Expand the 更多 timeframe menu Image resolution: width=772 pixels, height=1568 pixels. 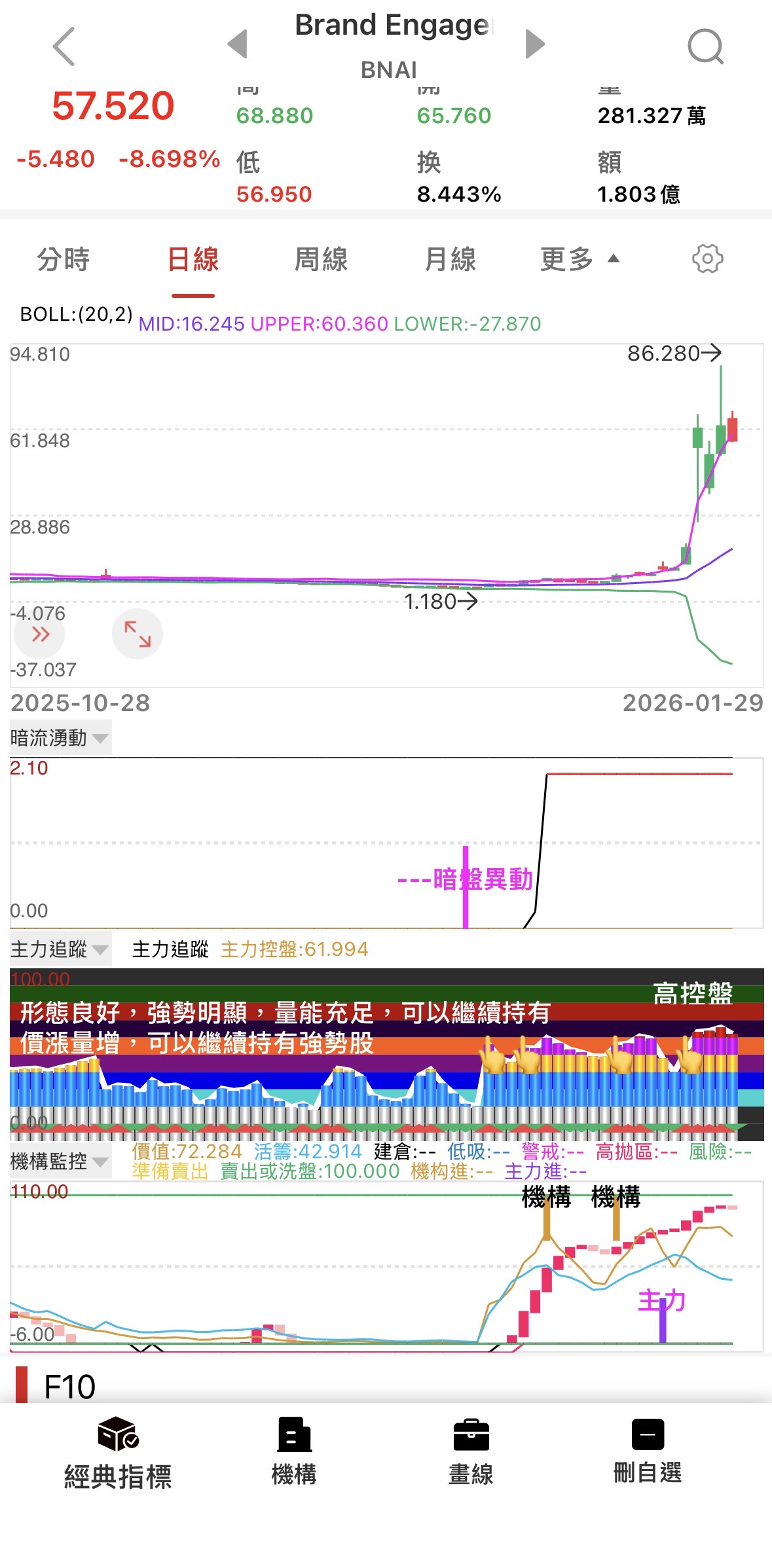(579, 259)
